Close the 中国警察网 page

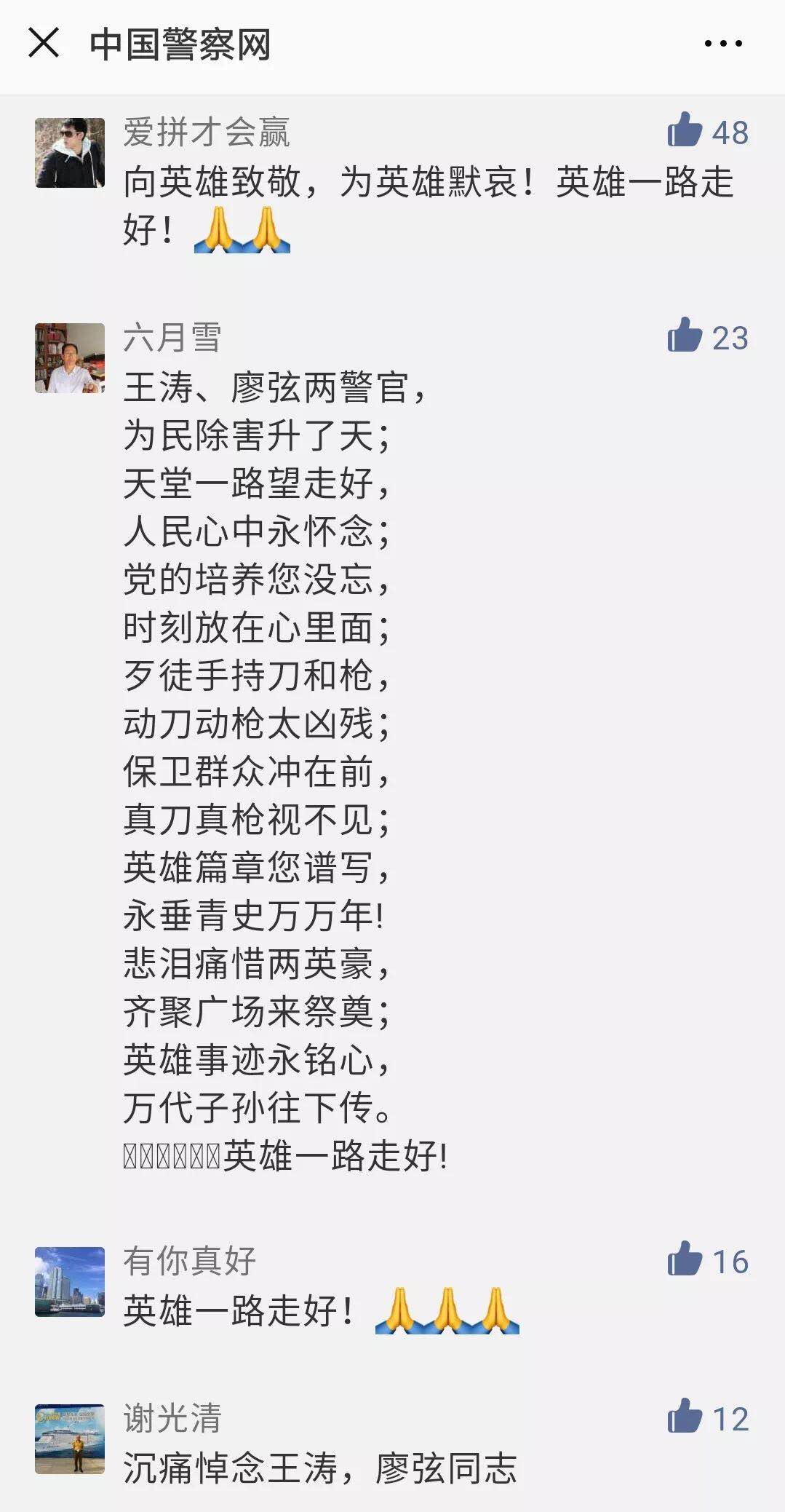click(x=44, y=43)
